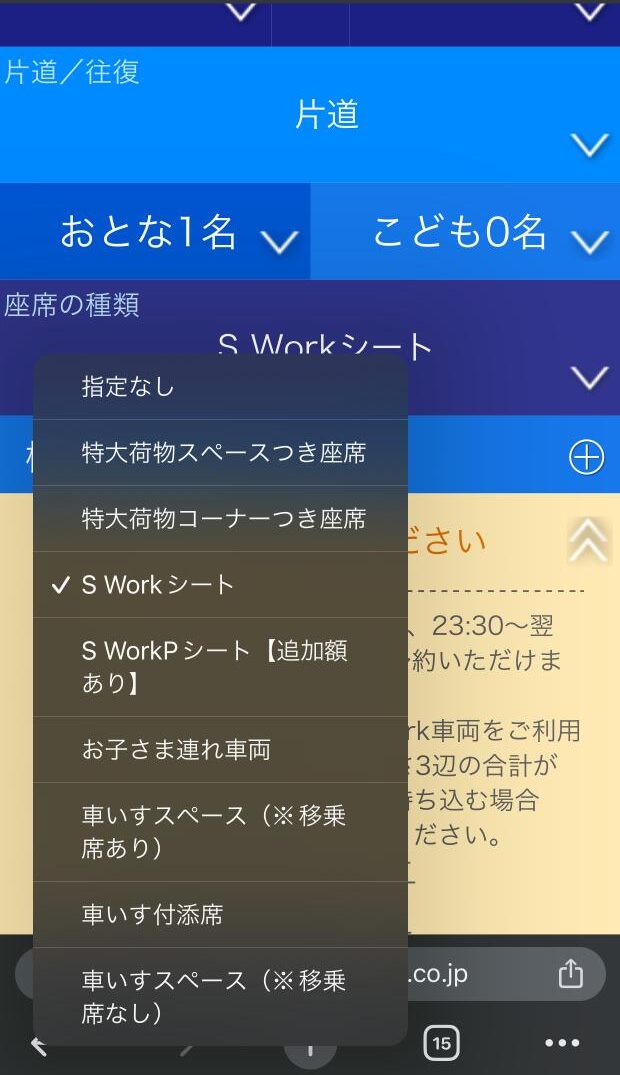This screenshot has width=620, height=1075.
Task: Pick お子さま連れ車両 option
Action: click(x=220, y=749)
